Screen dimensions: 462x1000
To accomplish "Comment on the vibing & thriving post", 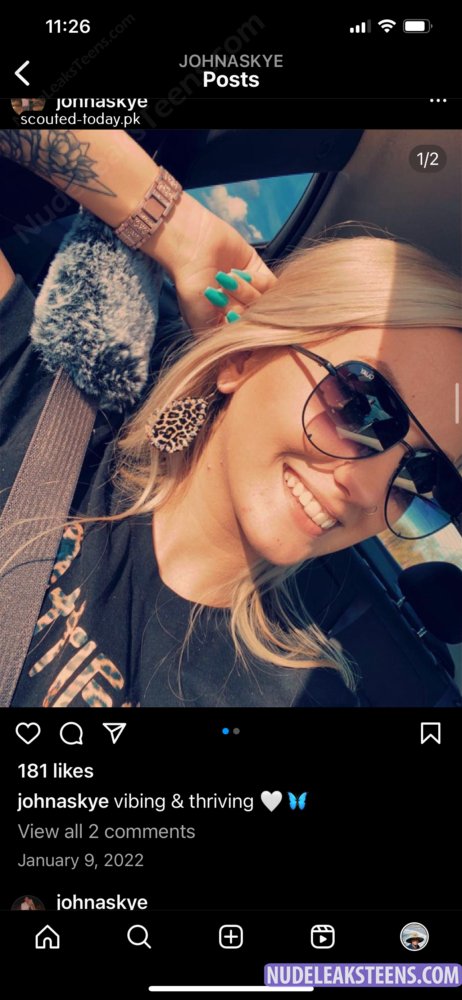I will coord(71,734).
